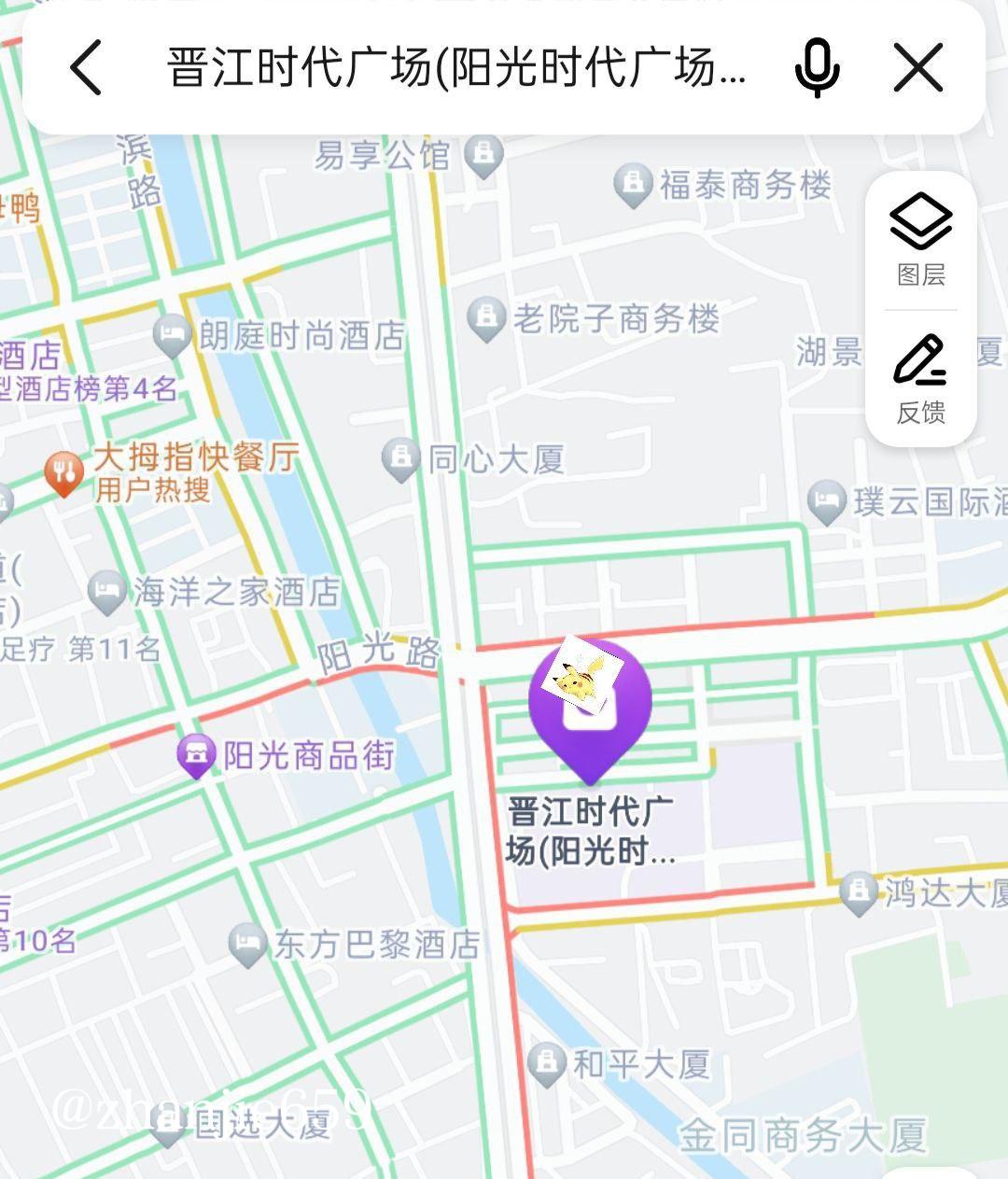Select 朗庭时尚酒店 hotel marker

(x=172, y=335)
